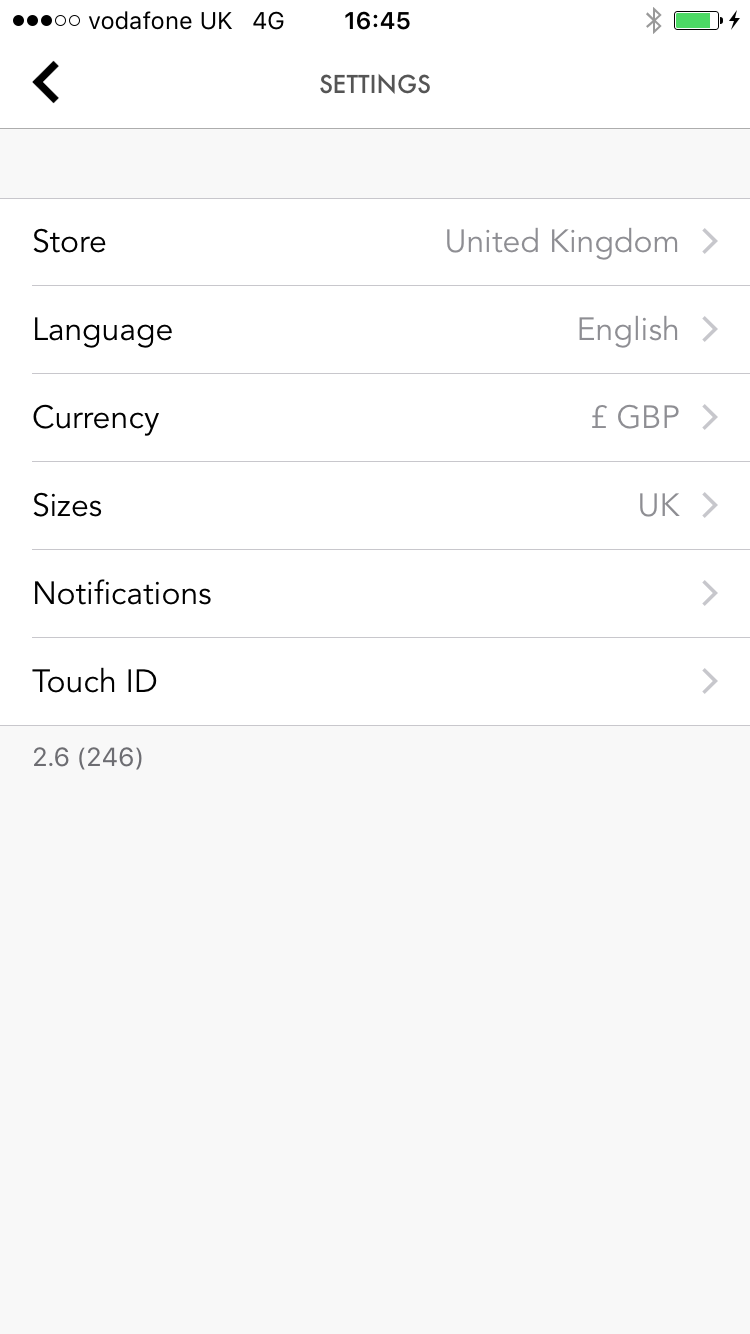Open the Store setting showing United Kingdom
Viewport: 750px width, 1334px height.
pyautogui.click(x=375, y=242)
